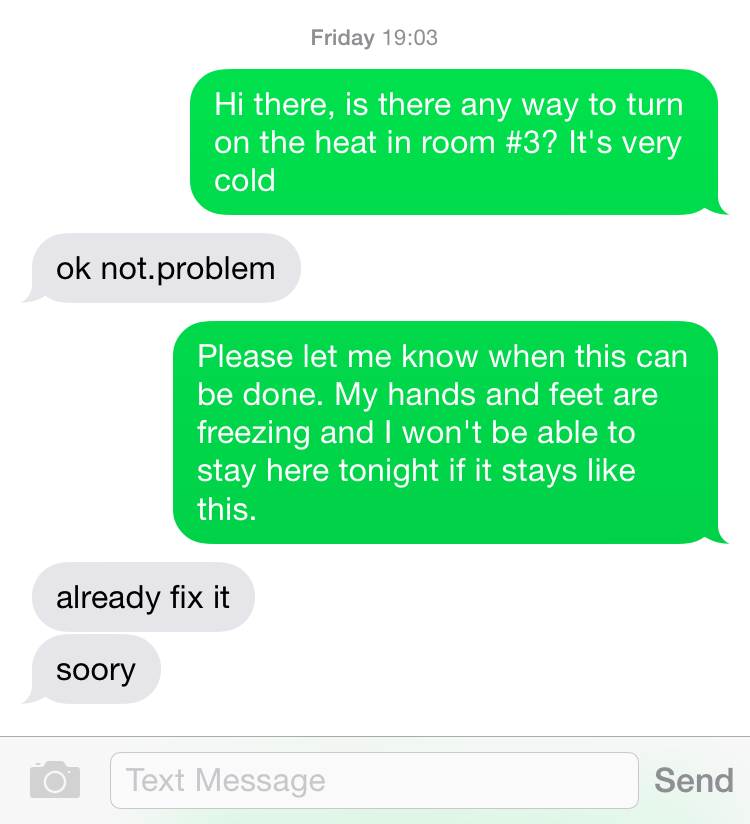The height and width of the screenshot is (824, 750).
Task: Tap the Send button
Action: 693,780
